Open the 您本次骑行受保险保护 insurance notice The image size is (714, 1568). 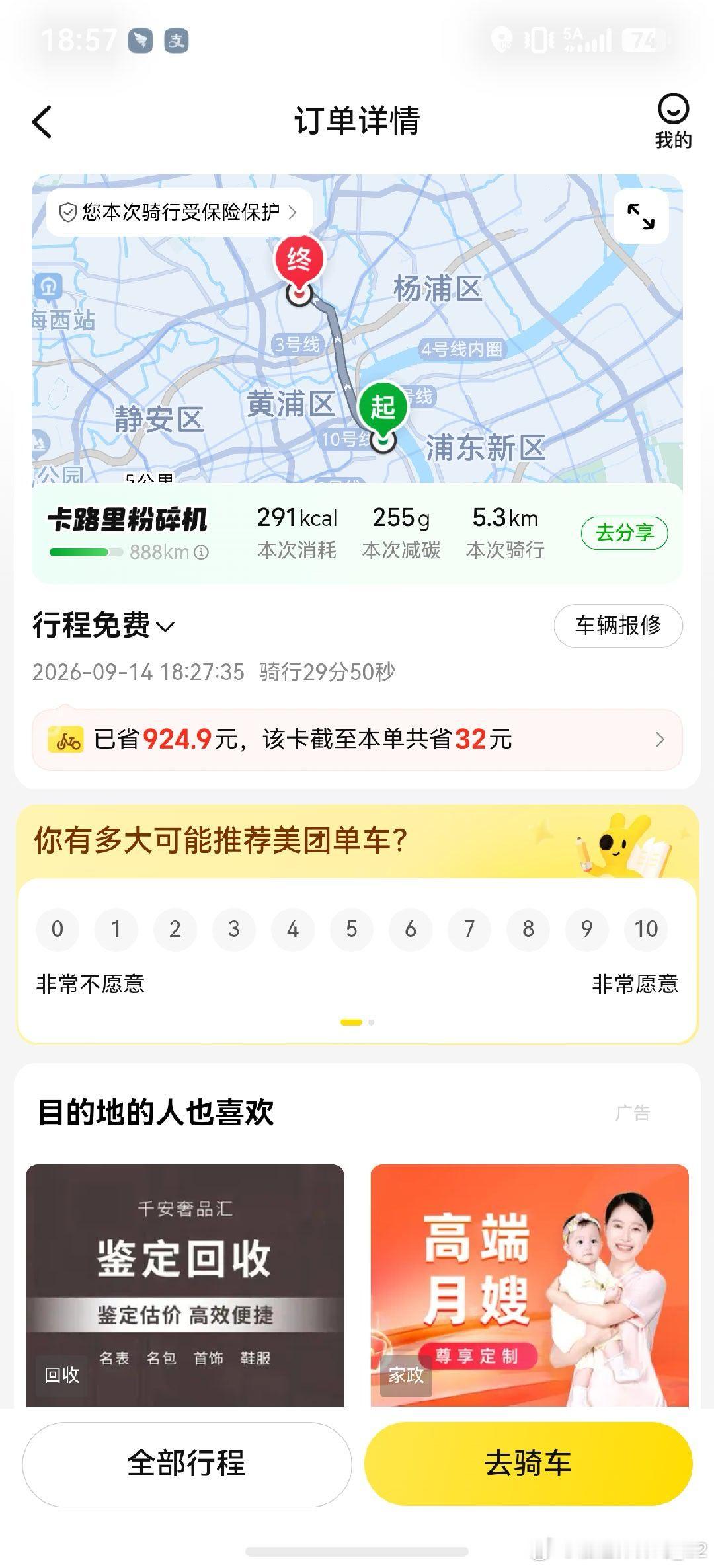point(179,212)
